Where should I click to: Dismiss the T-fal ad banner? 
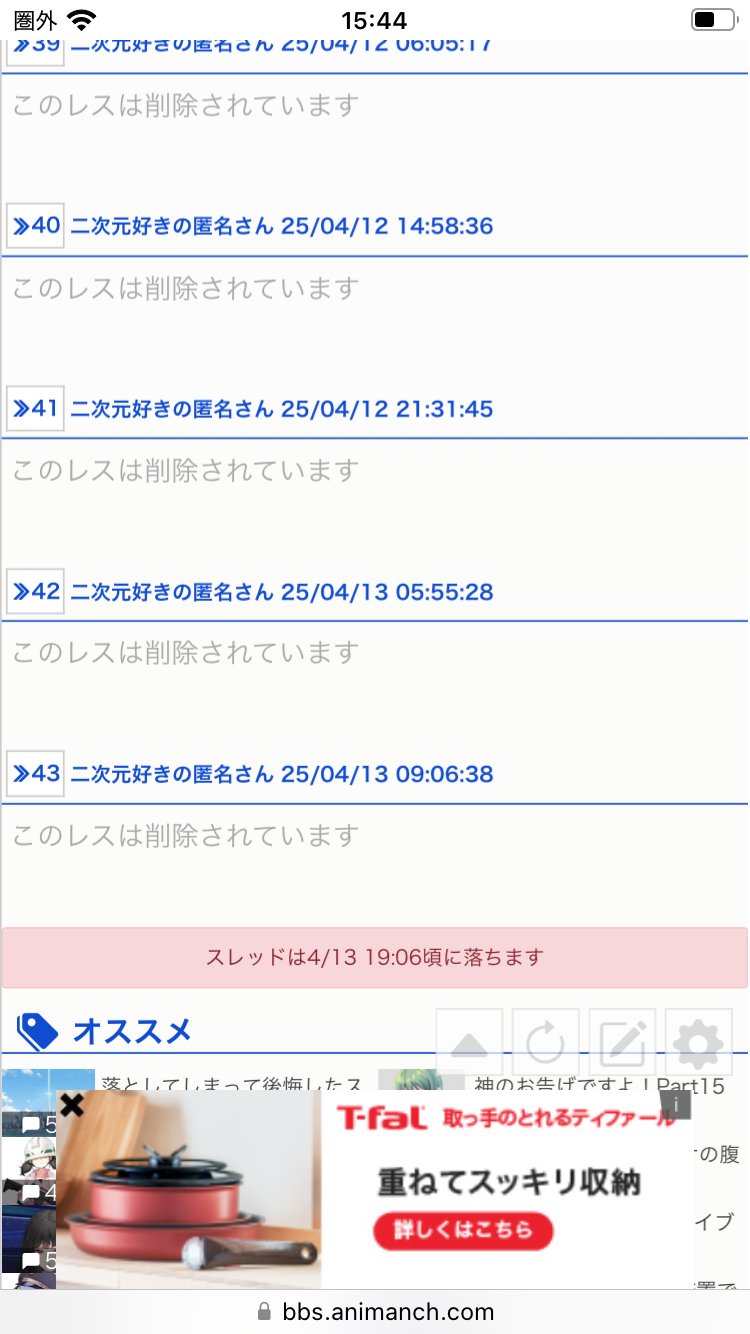click(72, 1106)
